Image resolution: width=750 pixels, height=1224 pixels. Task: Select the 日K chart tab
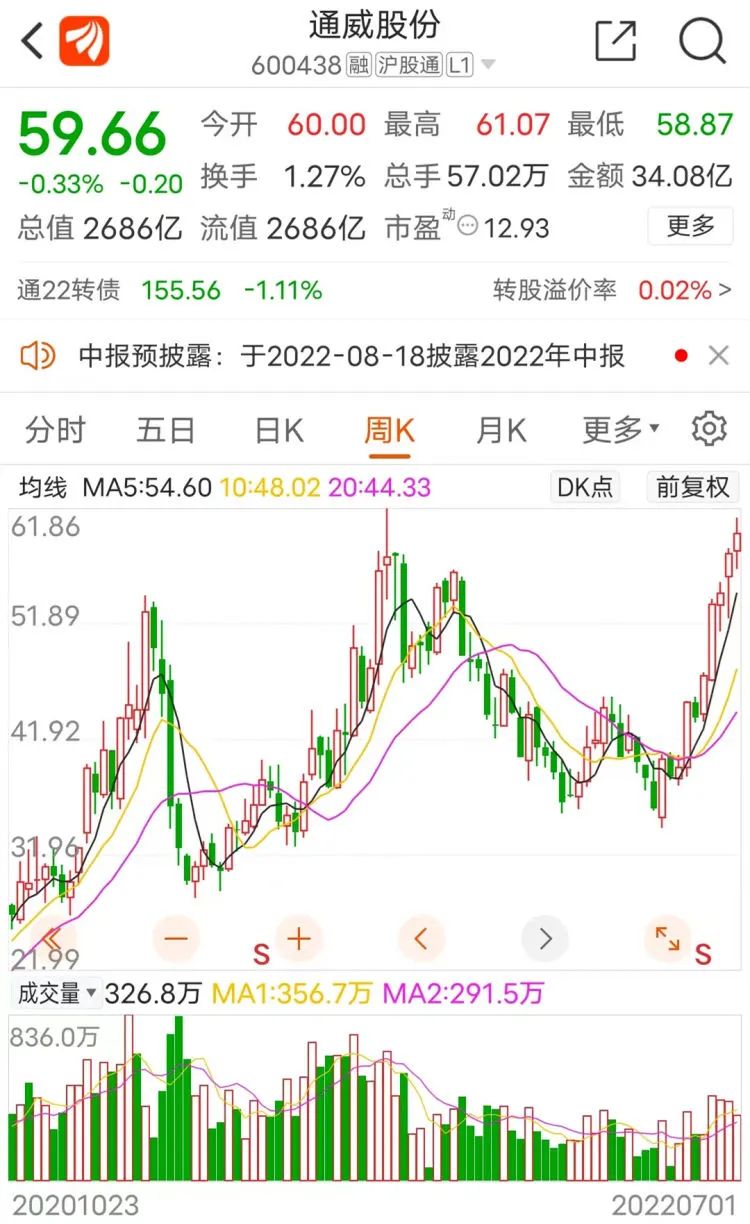[x=279, y=430]
